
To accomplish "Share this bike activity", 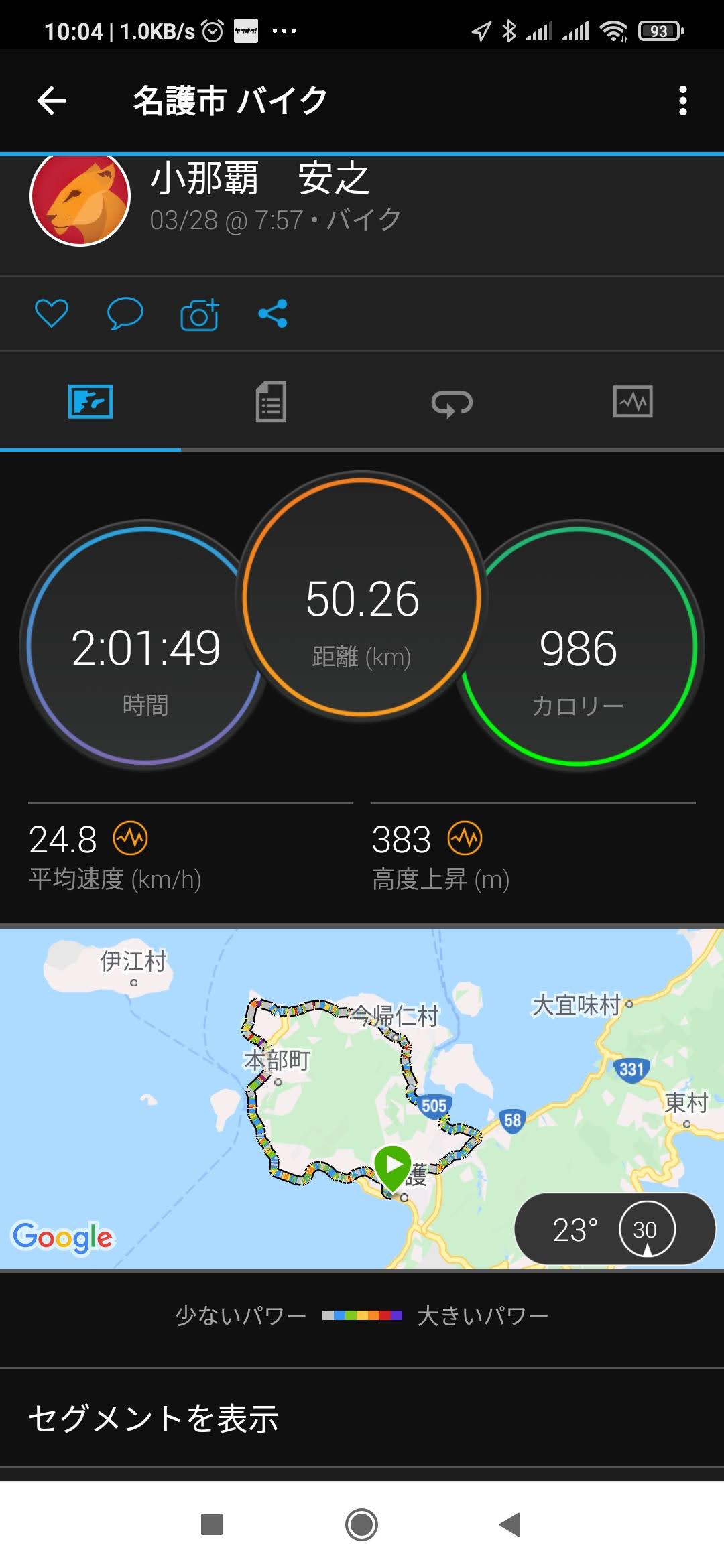I will [273, 313].
